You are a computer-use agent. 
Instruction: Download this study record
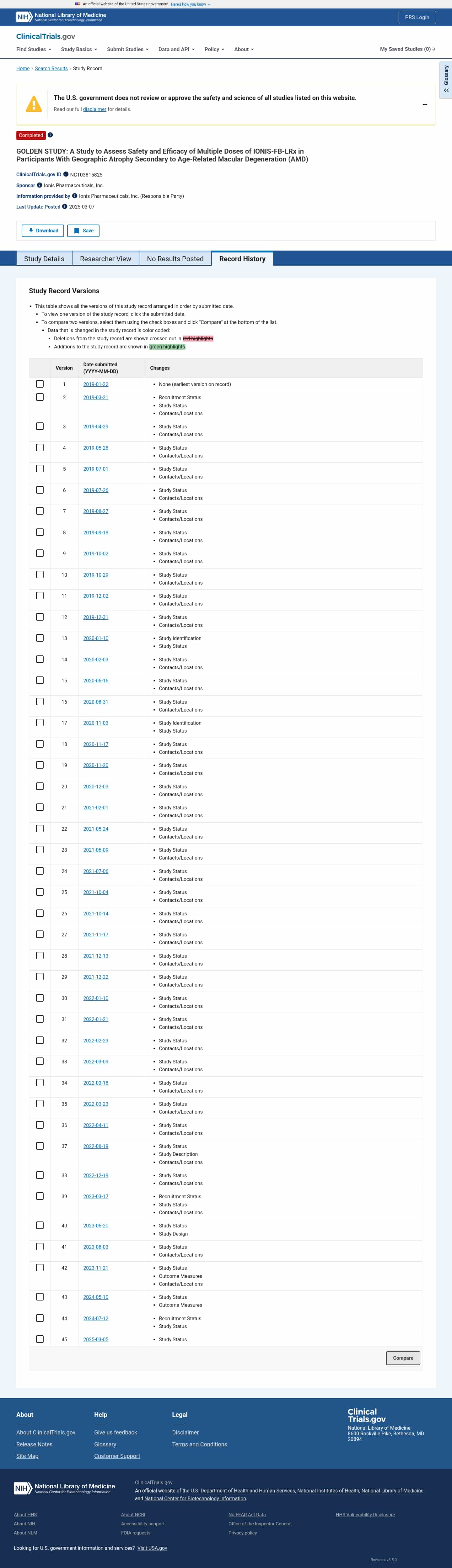[43, 231]
